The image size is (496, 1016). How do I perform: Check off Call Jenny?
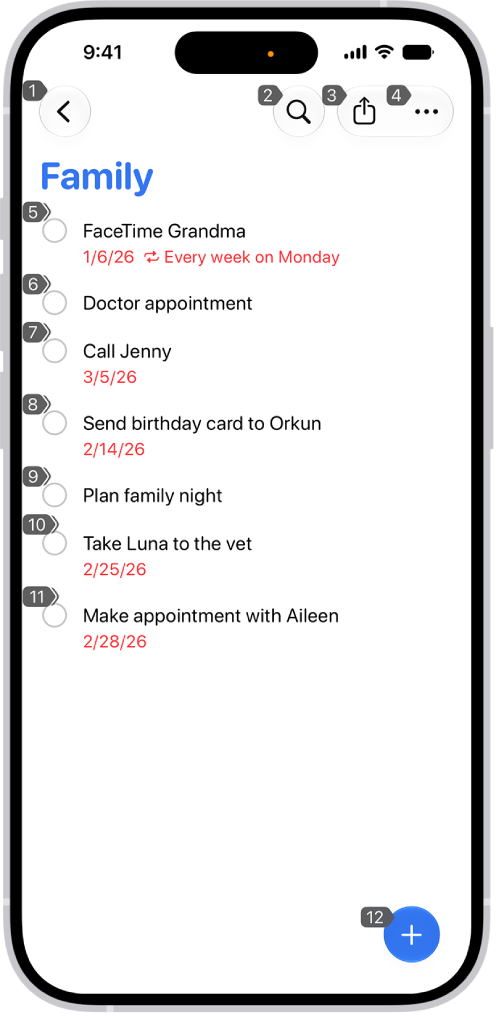pyautogui.click(x=54, y=351)
